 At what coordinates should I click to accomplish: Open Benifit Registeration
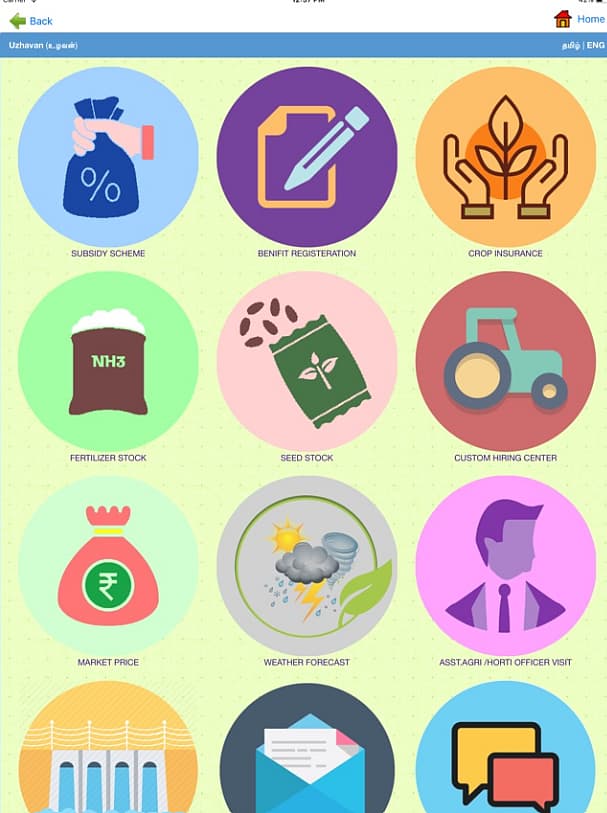307,157
